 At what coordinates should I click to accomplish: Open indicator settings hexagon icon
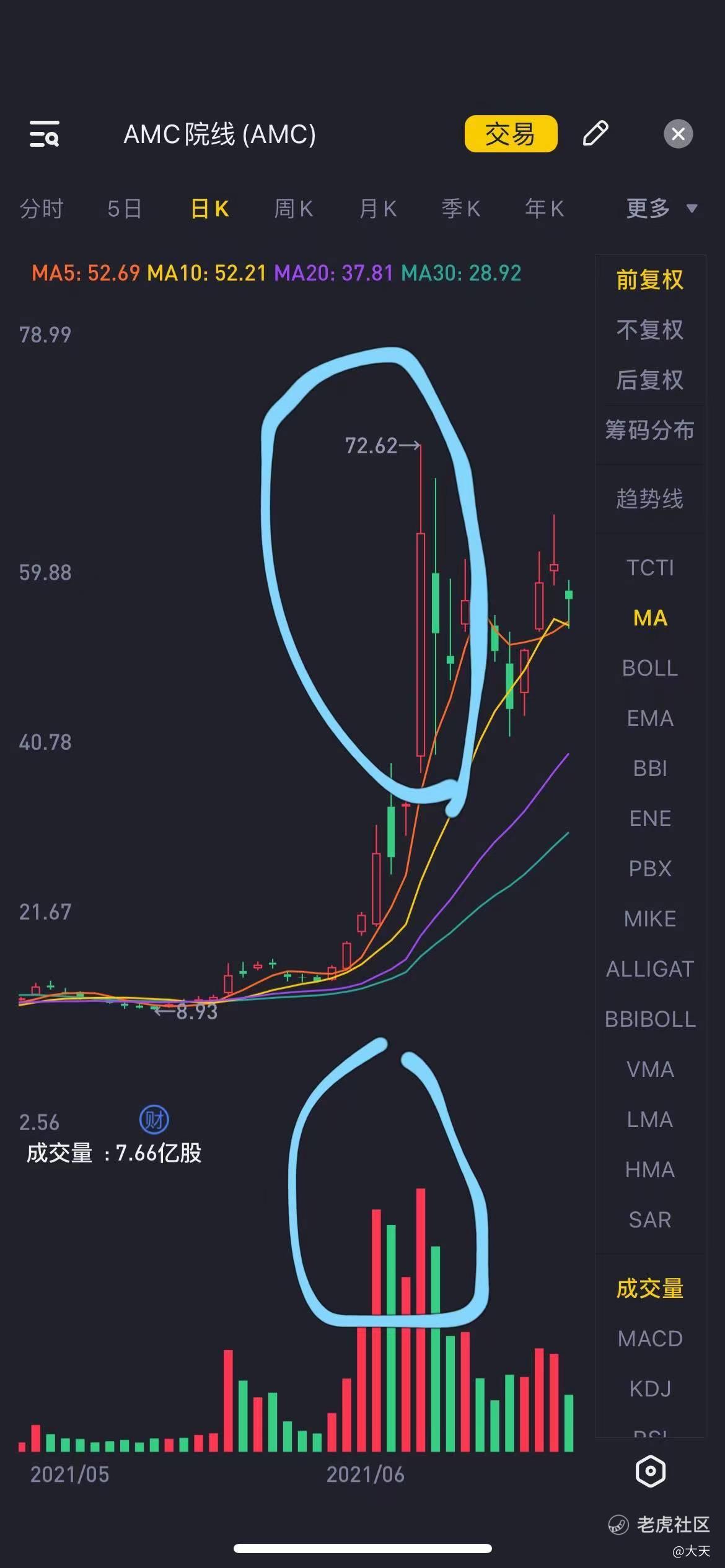tap(651, 1471)
